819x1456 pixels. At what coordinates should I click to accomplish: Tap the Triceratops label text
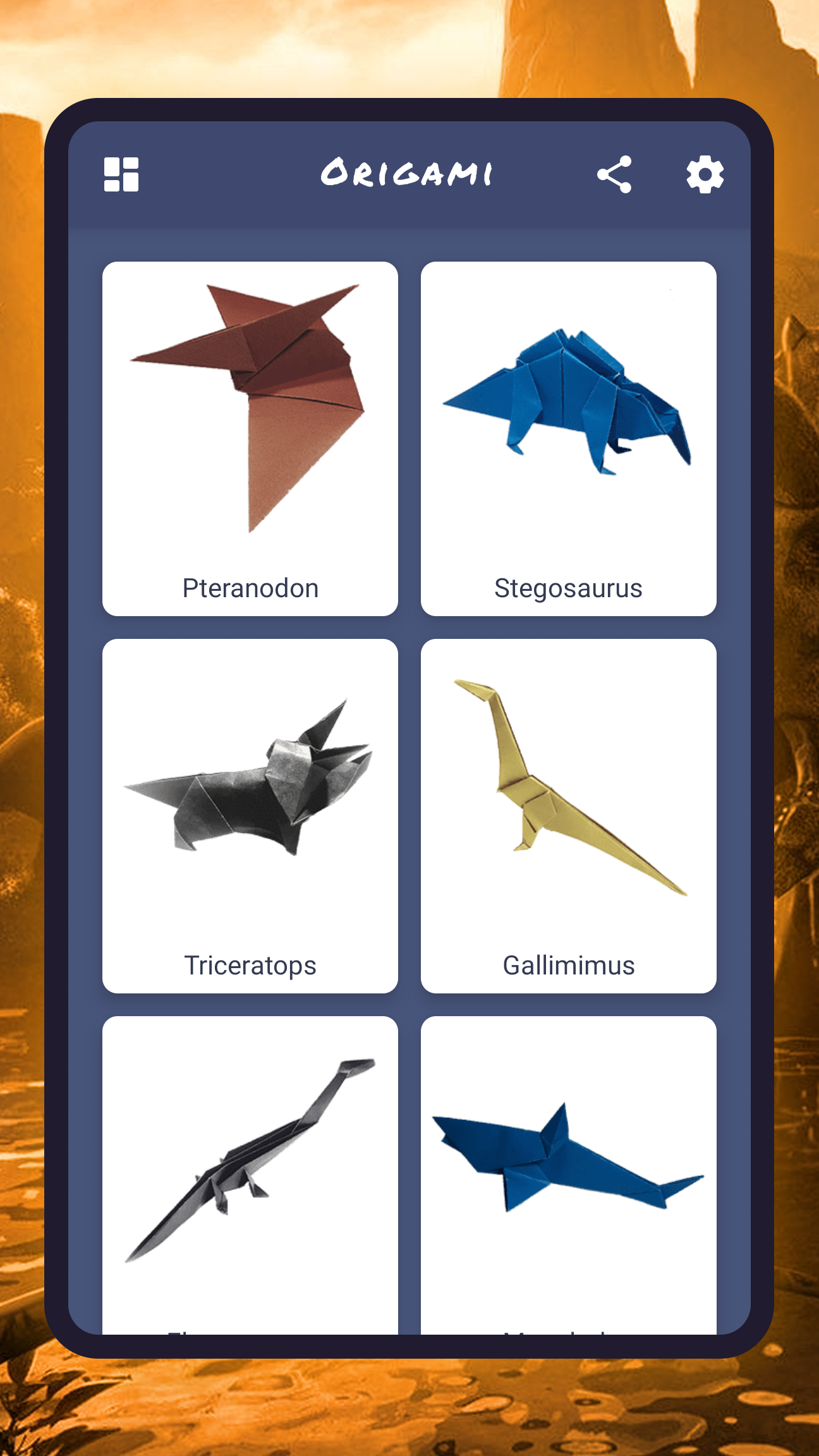(251, 965)
